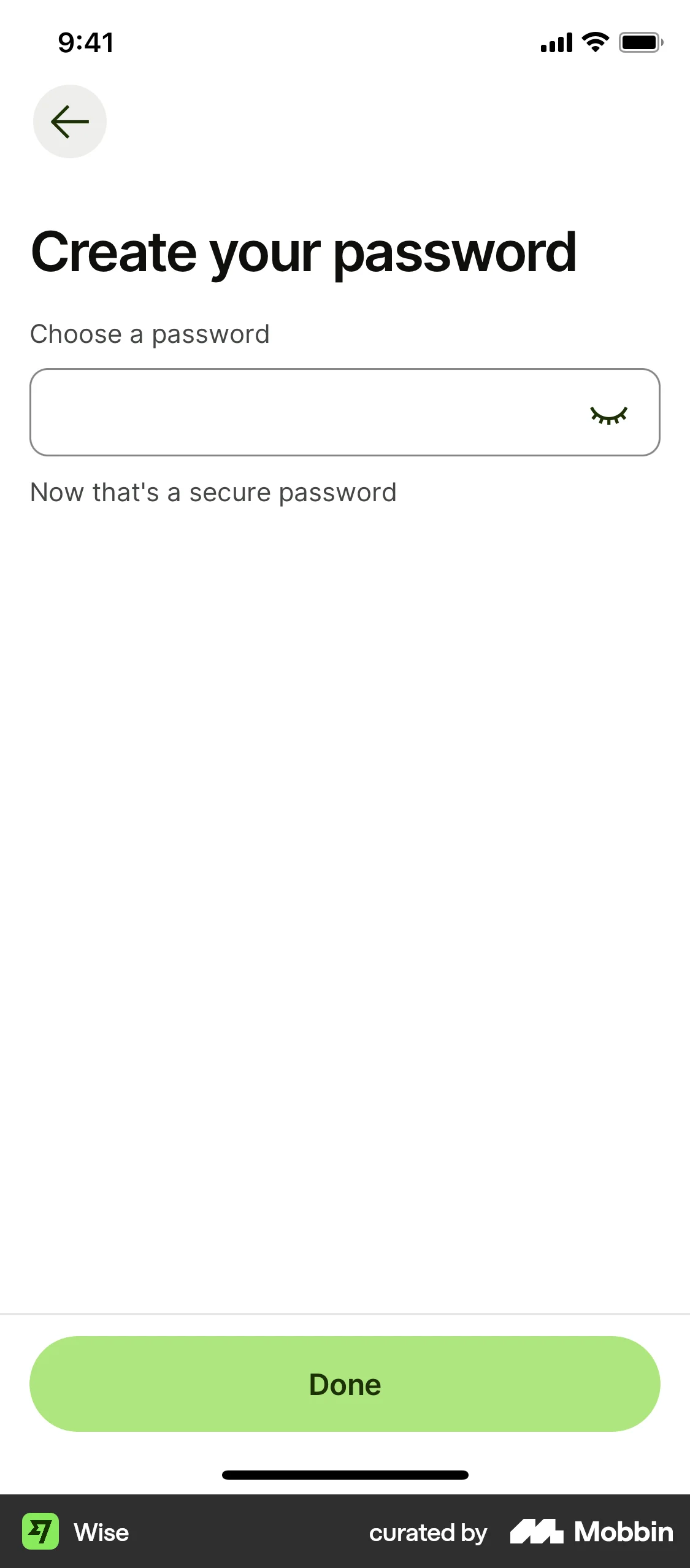This screenshot has height=1568, width=690.
Task: Click the status bar clock showing 9:41
Action: pyautogui.click(x=84, y=42)
